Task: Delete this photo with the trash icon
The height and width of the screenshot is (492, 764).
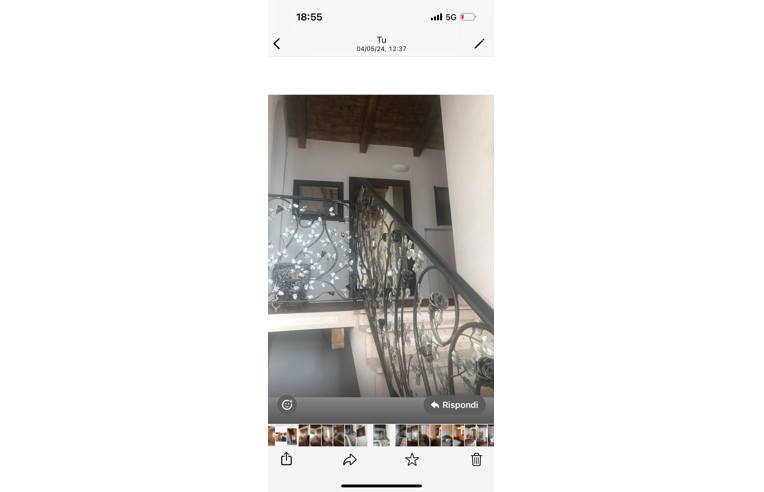Action: coord(476,460)
